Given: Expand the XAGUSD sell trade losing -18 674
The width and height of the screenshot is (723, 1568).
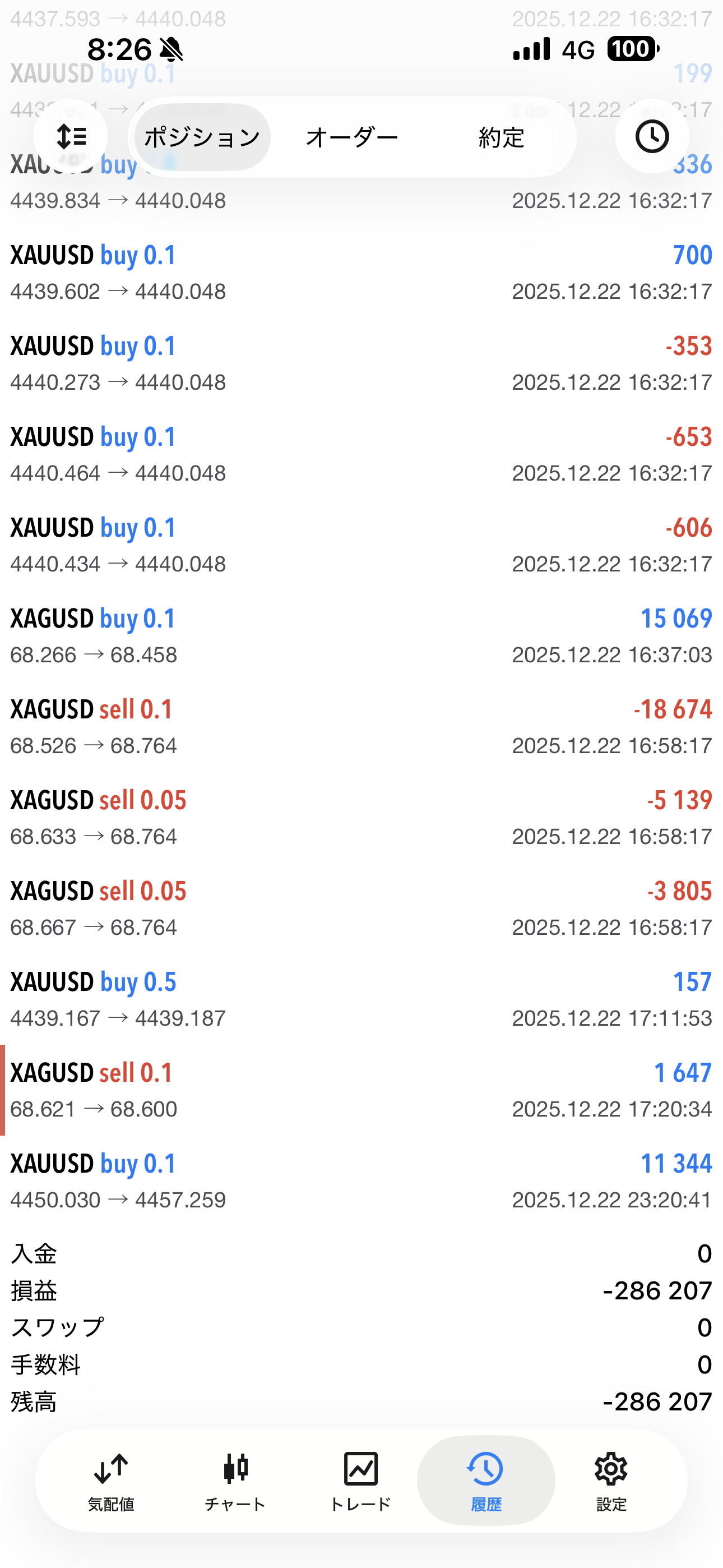Looking at the screenshot, I should [x=361, y=727].
